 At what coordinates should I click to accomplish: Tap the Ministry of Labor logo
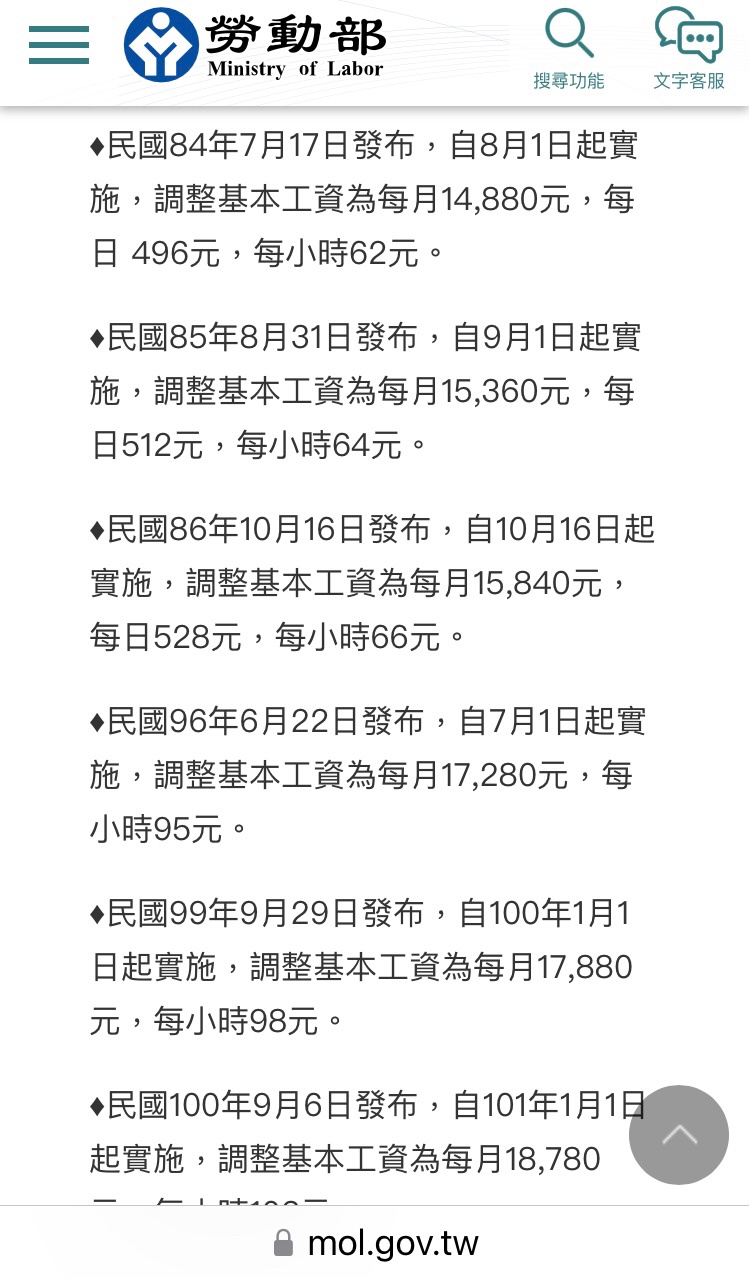coord(255,45)
